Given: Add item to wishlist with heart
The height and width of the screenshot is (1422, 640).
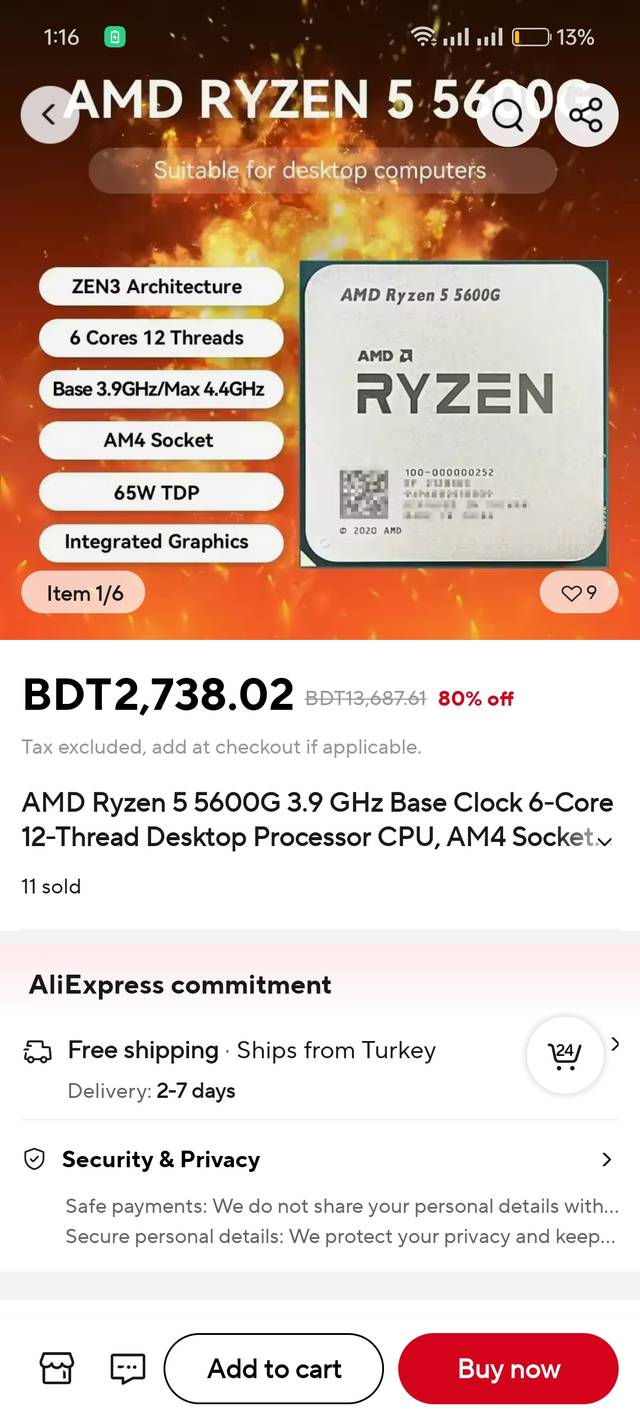Looking at the screenshot, I should [579, 593].
